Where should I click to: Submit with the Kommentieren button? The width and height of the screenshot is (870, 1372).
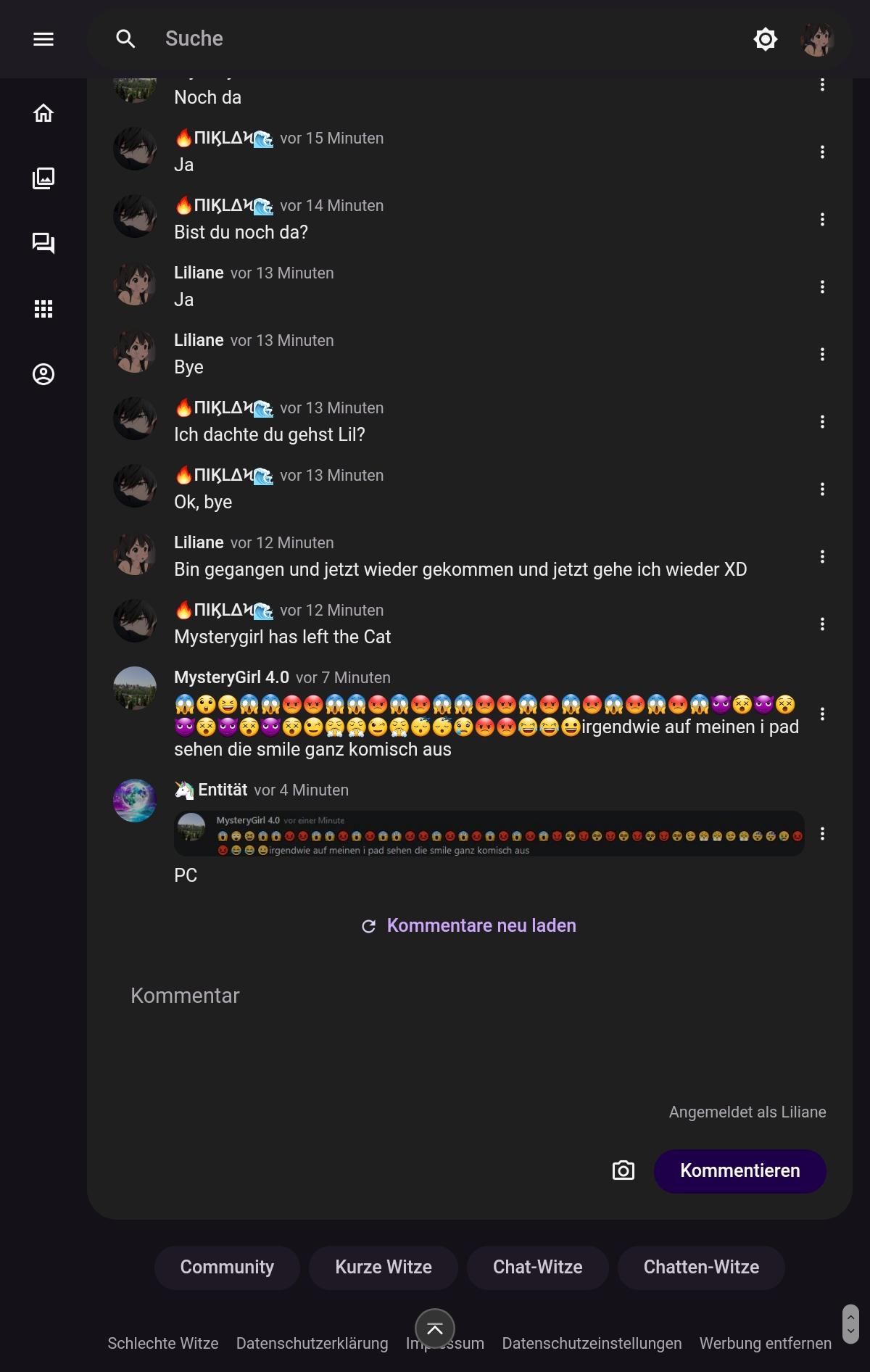(x=739, y=1171)
